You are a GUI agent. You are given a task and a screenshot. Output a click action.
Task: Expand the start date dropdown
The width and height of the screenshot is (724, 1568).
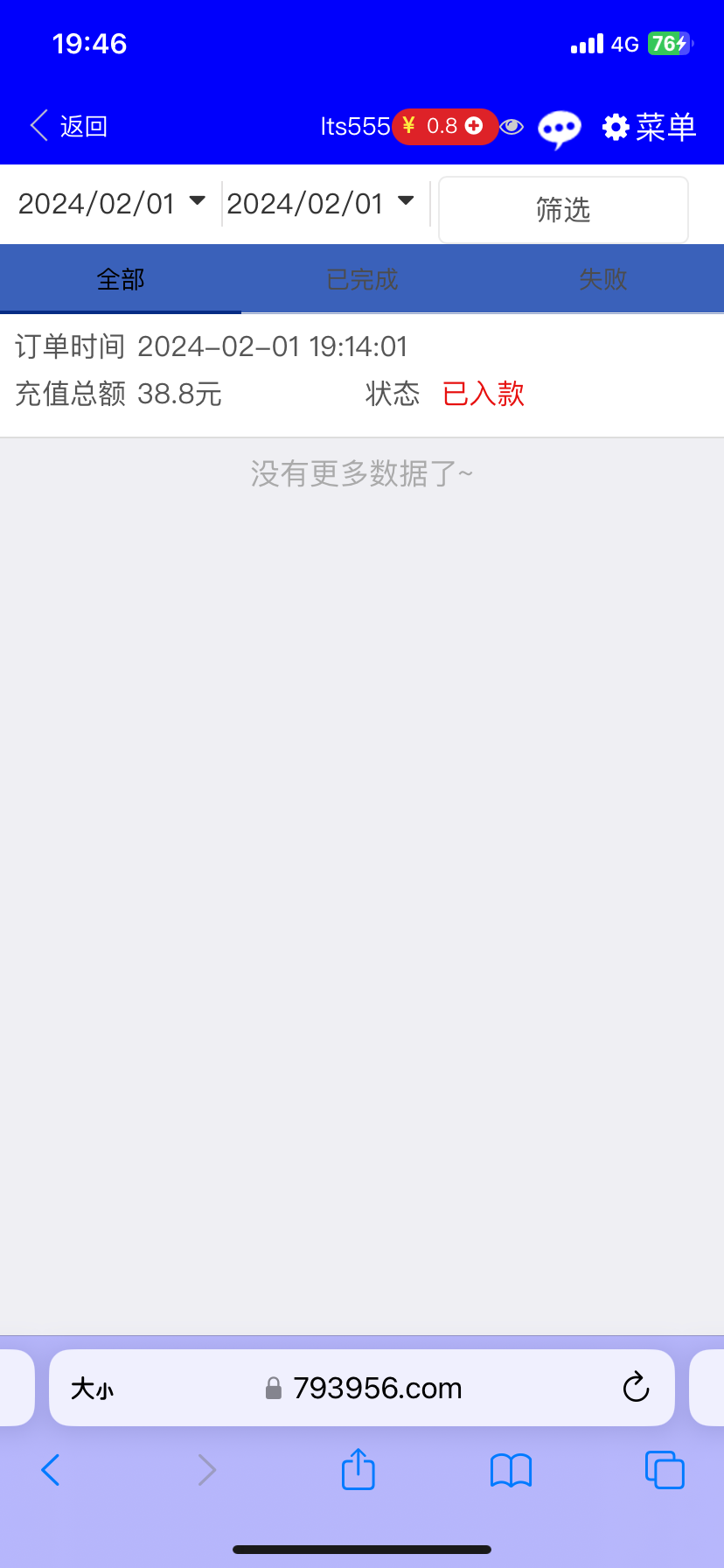(x=112, y=203)
